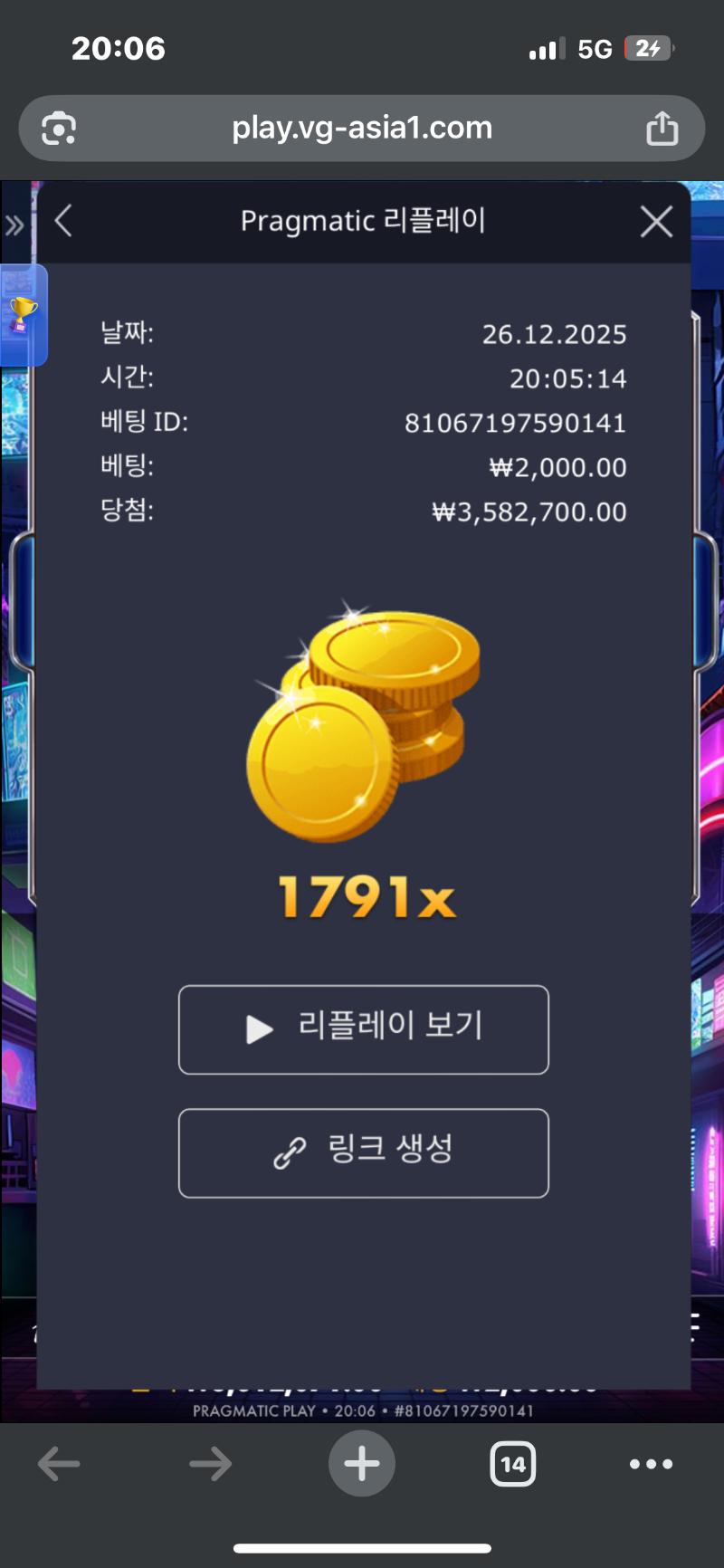Screen dimensions: 724x1568
Task: Navigate back in the browser
Action: point(60,1464)
